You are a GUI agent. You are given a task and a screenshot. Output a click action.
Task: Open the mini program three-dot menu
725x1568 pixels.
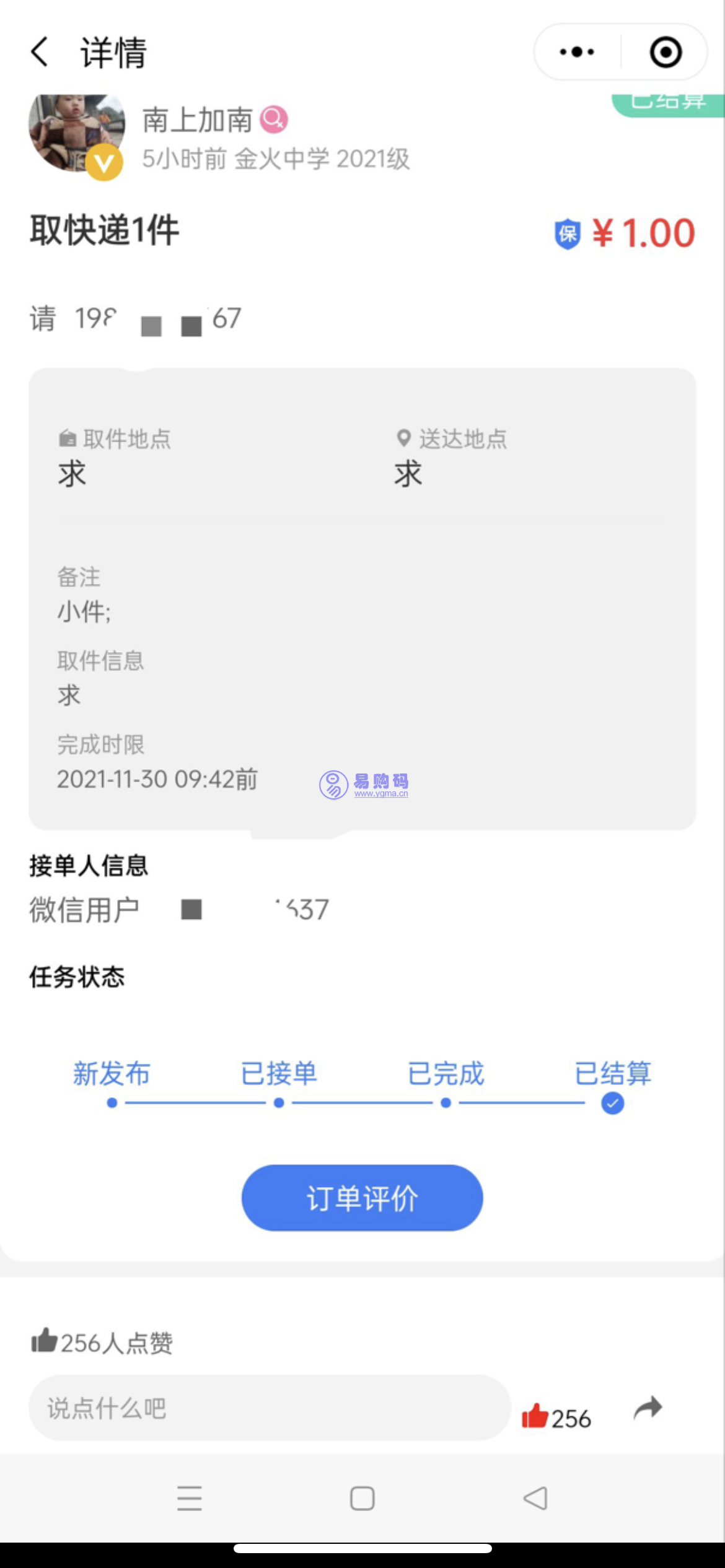577,52
